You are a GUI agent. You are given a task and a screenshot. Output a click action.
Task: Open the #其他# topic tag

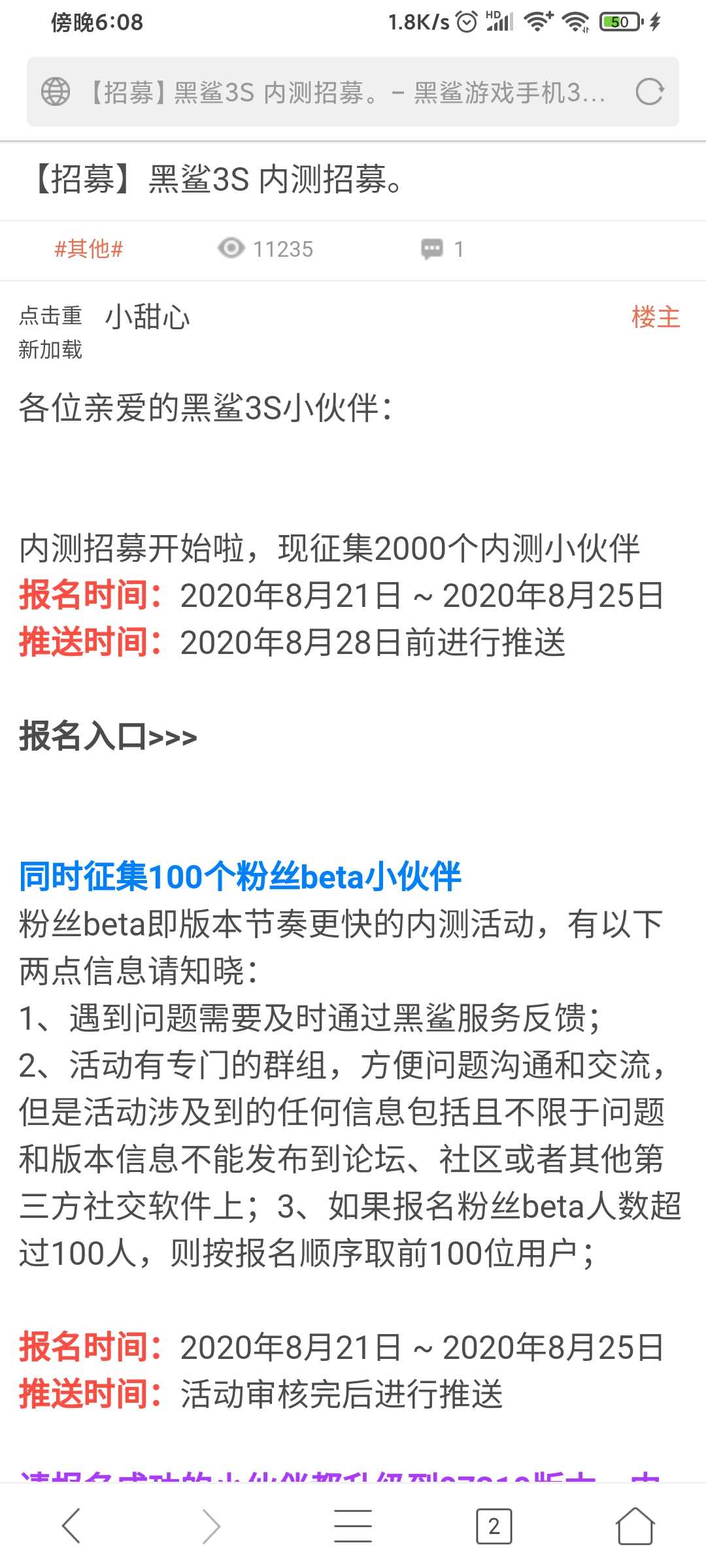(x=89, y=249)
